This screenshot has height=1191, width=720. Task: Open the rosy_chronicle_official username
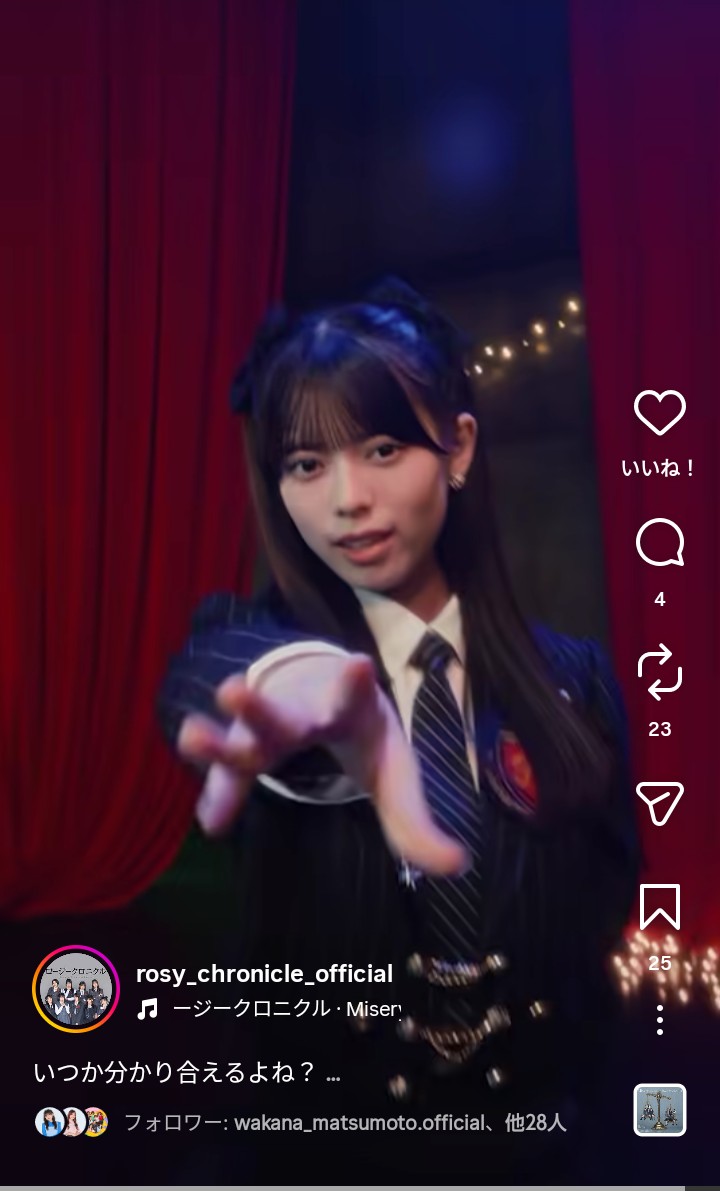264,973
